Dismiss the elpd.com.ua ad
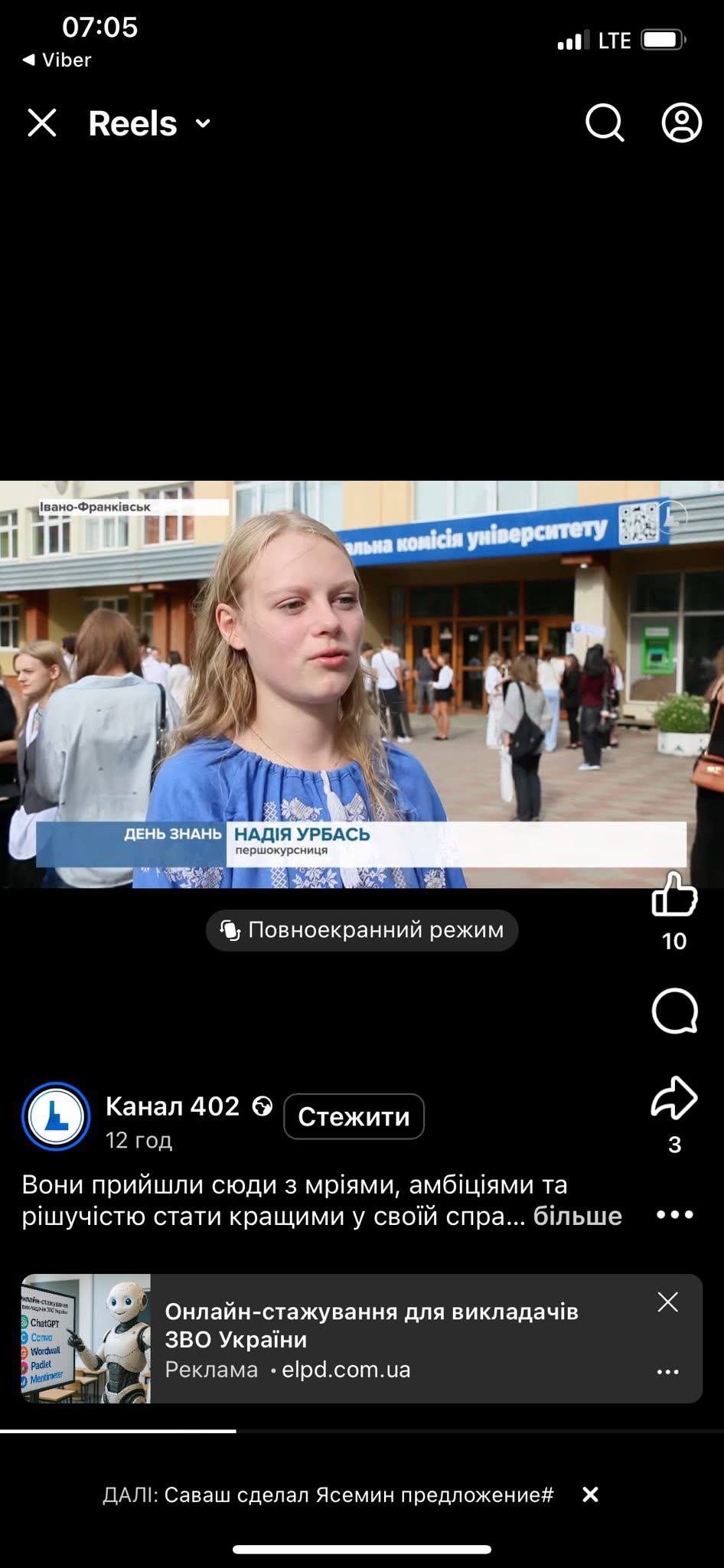The height and width of the screenshot is (1568, 724). point(668,1302)
